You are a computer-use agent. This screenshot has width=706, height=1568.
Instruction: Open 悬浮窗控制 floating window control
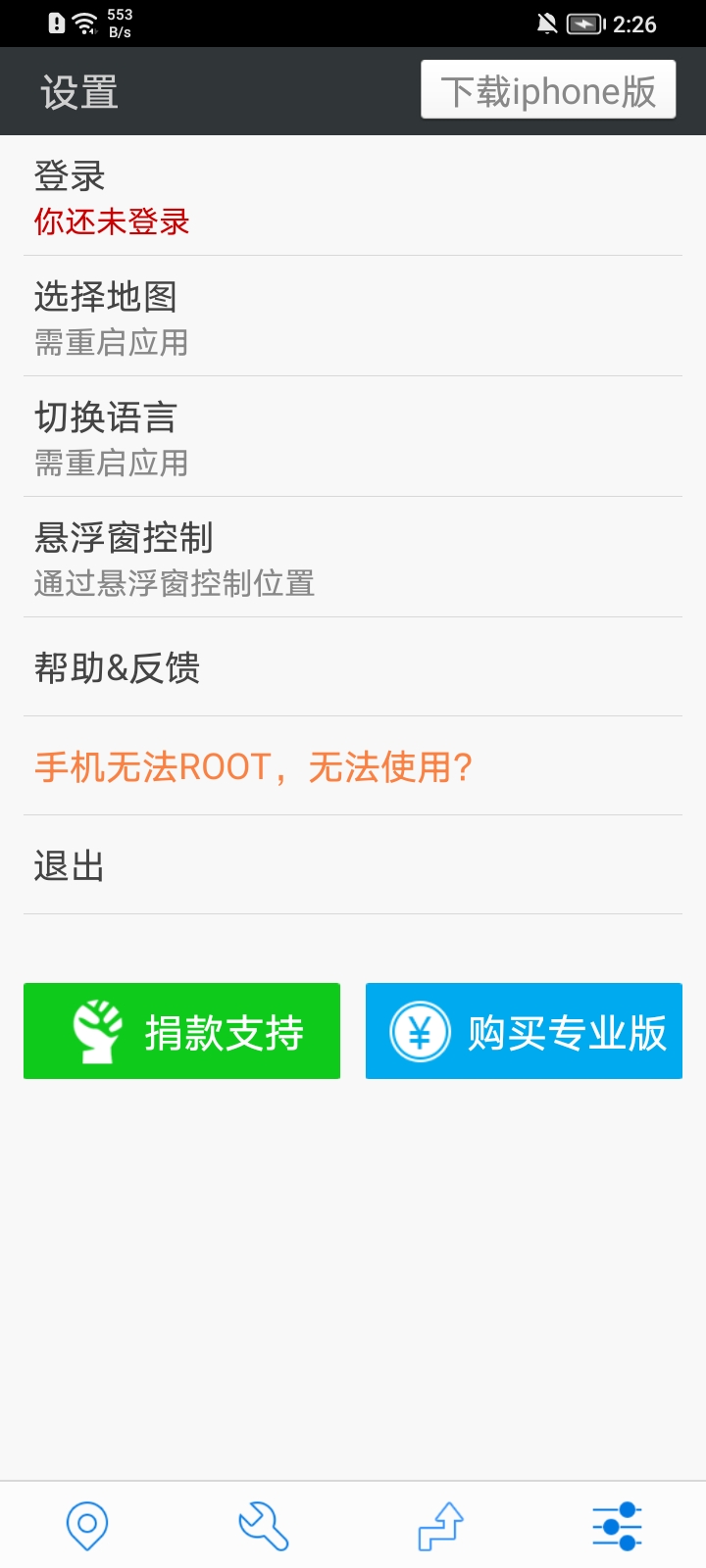coord(353,559)
